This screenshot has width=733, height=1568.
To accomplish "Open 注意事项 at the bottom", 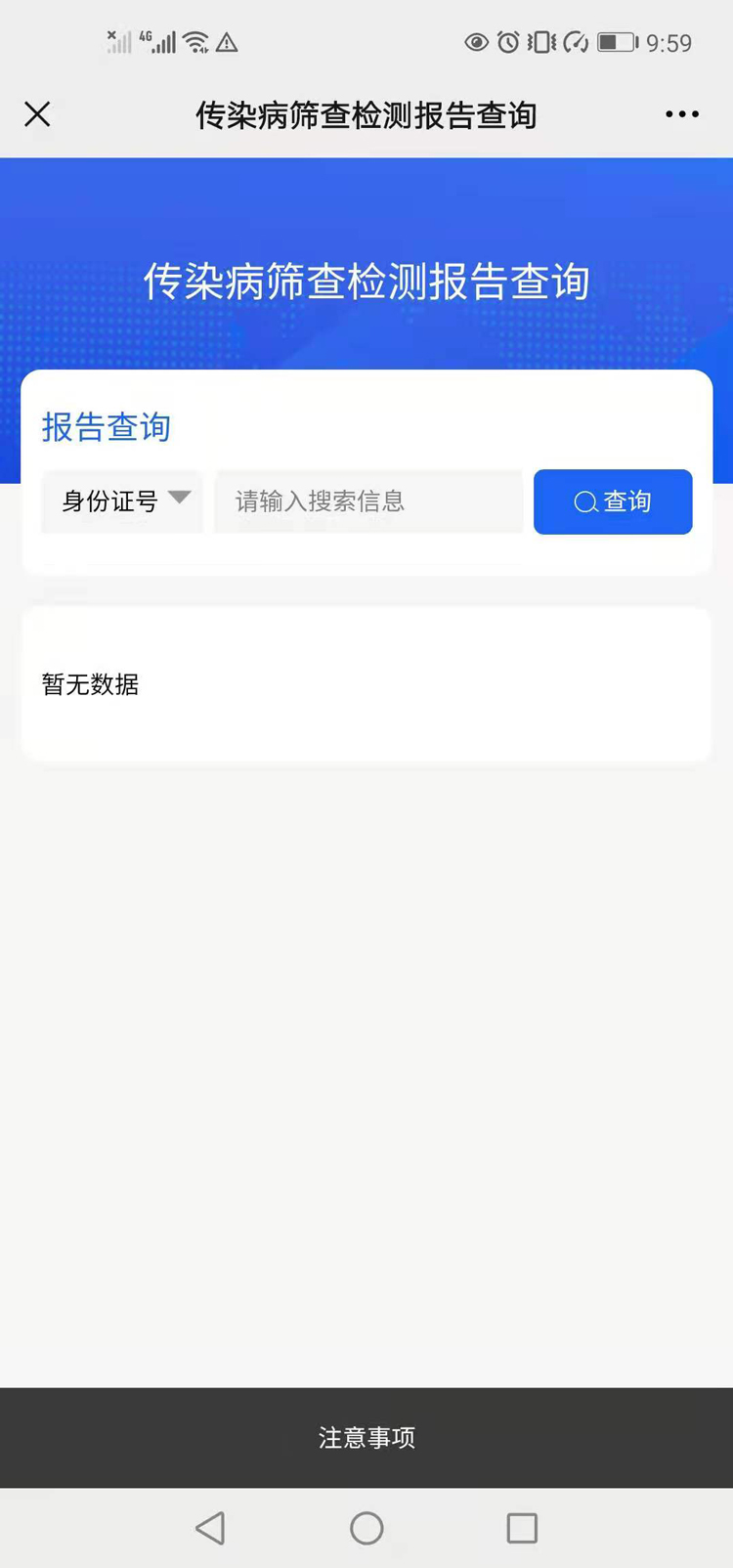I will pos(366,1437).
